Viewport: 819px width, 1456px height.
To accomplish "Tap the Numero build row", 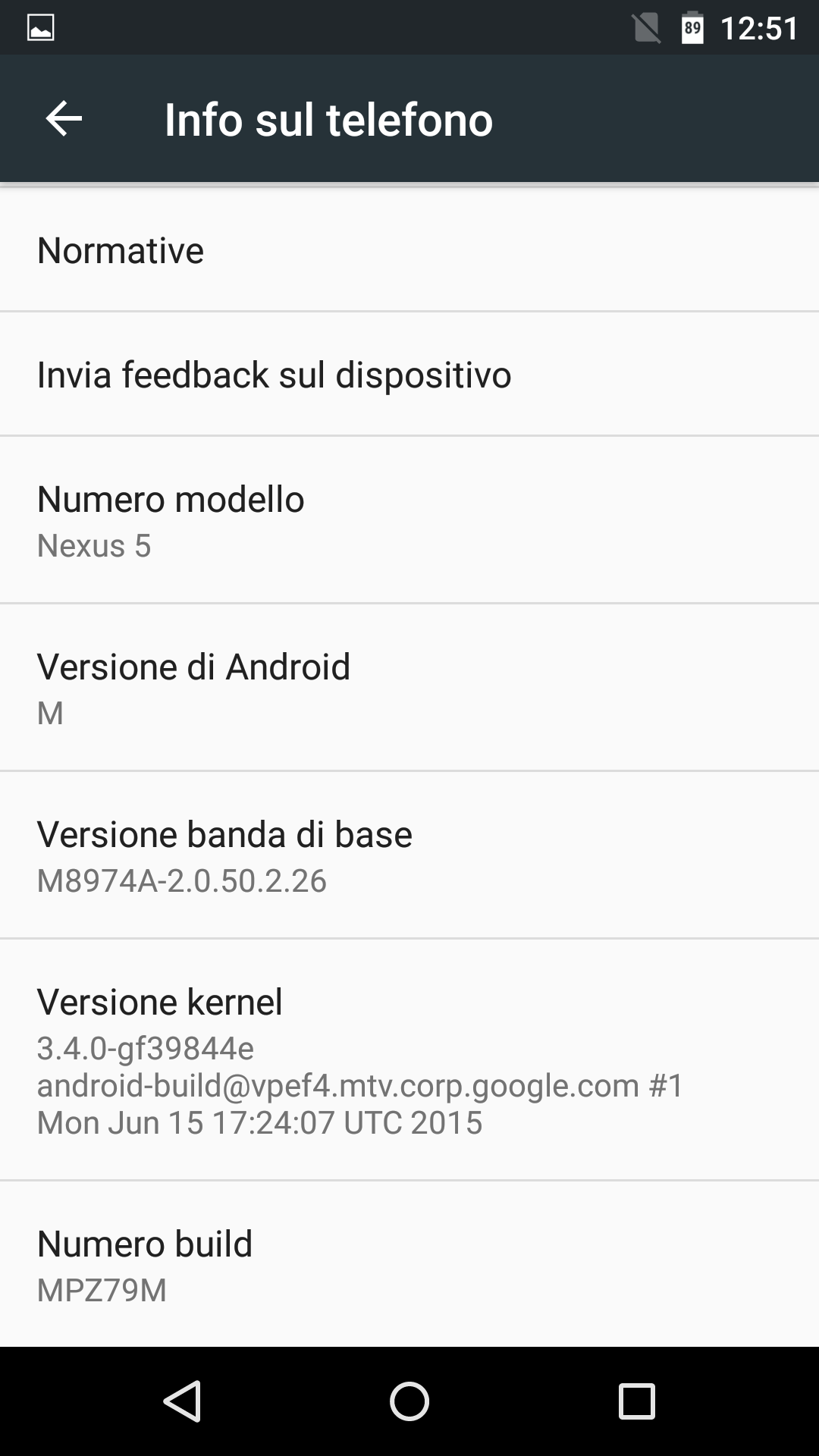I will 409,1264.
